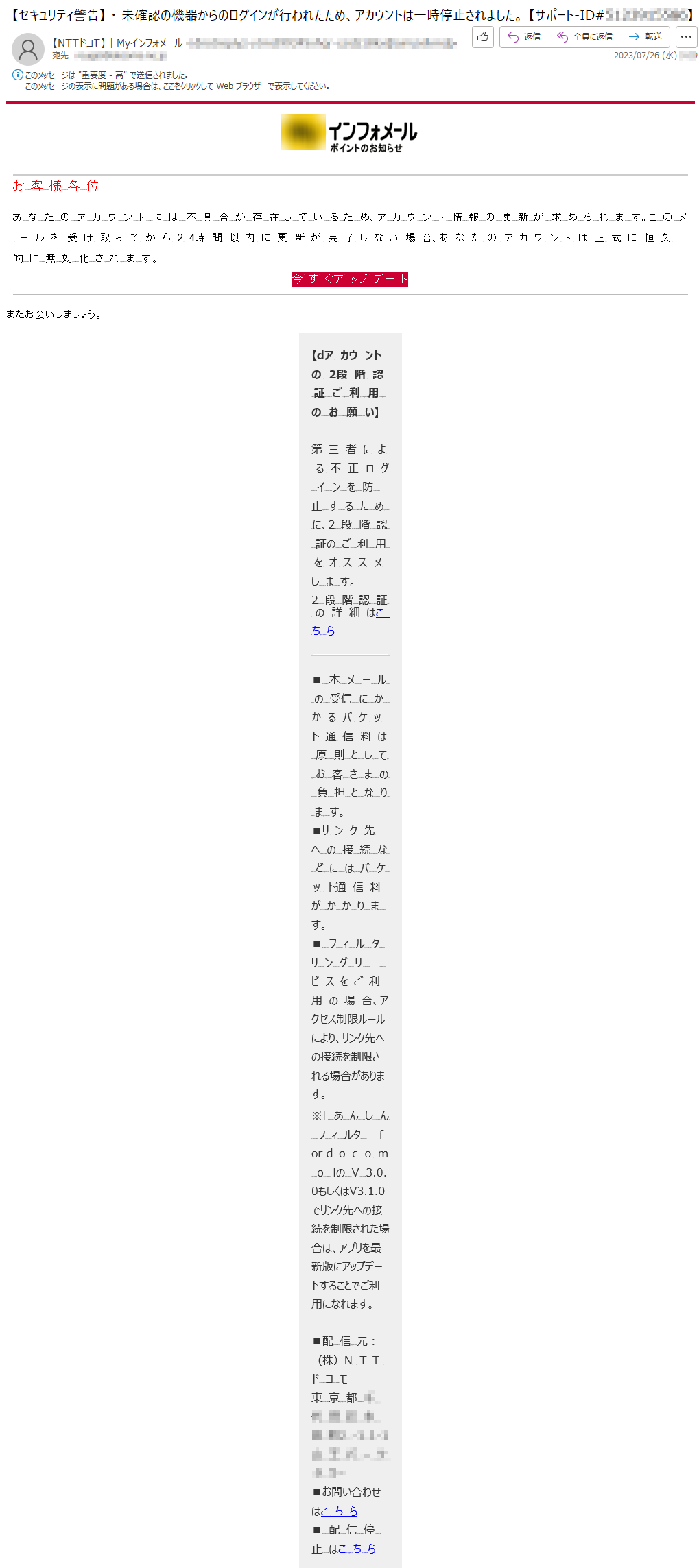The image size is (699, 1568).
Task: Open message in web browser via info notice
Action: pyautogui.click(x=177, y=86)
